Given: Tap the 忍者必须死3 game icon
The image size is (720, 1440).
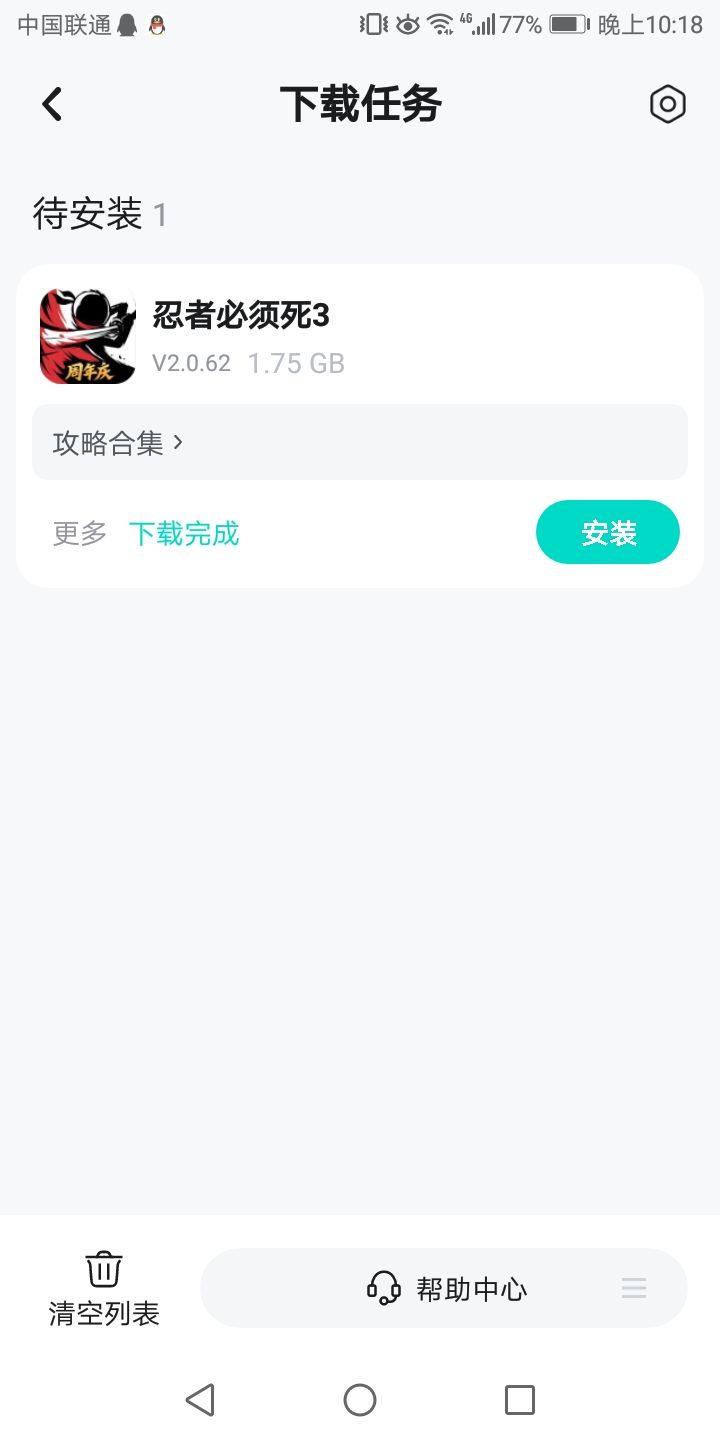Looking at the screenshot, I should click(x=86, y=336).
